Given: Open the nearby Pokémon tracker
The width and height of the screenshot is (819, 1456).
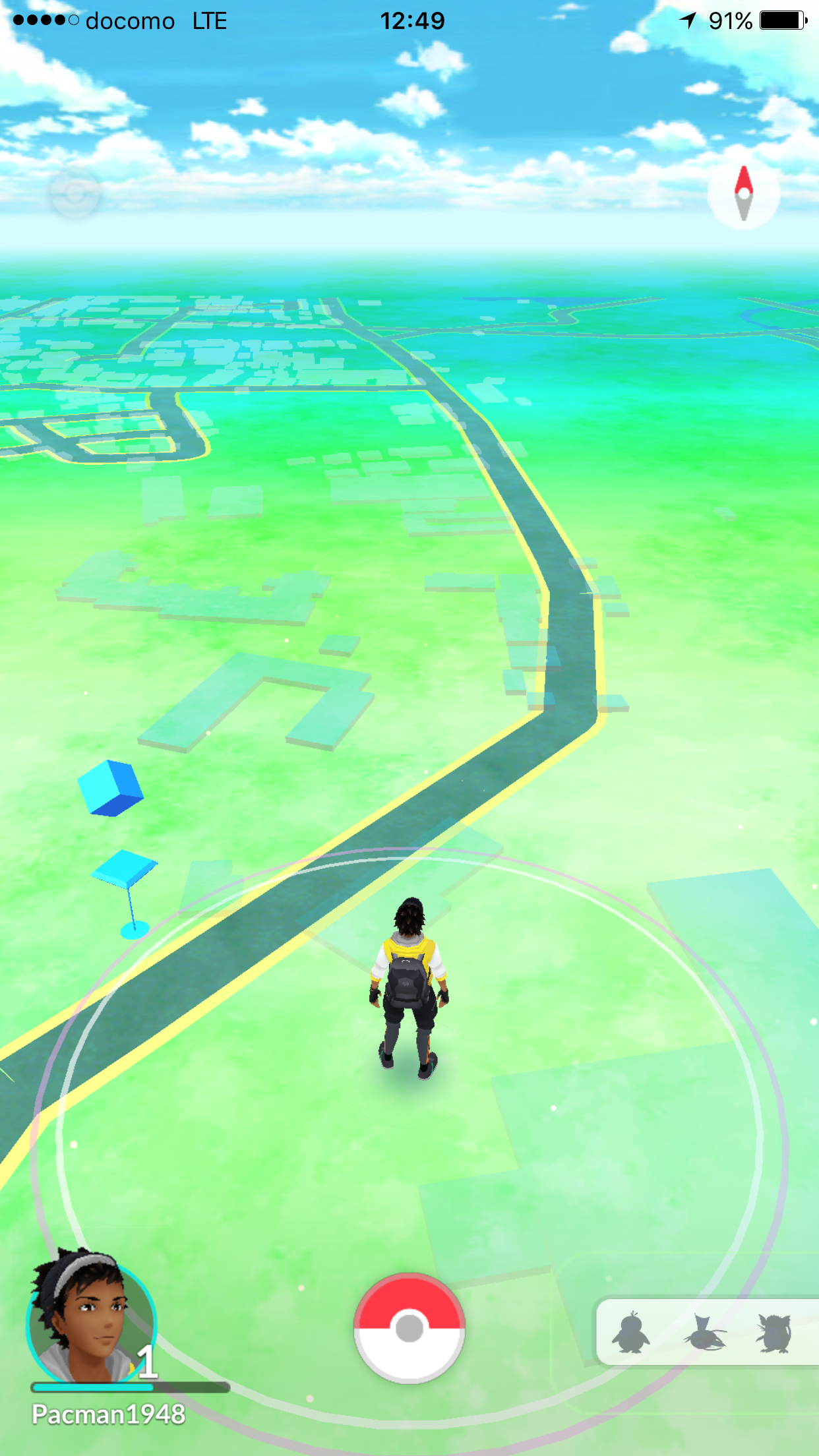Looking at the screenshot, I should (x=706, y=1331).
